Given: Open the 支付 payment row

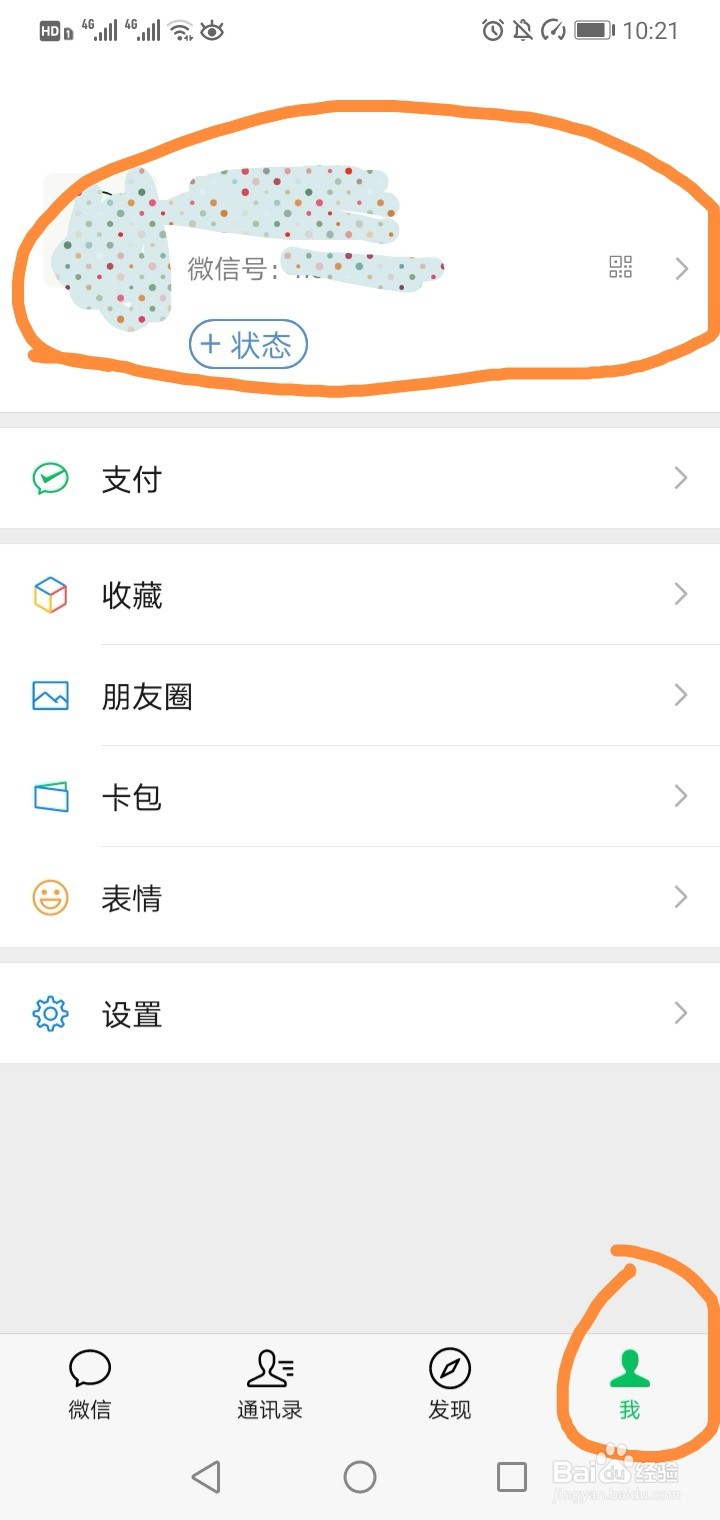Looking at the screenshot, I should tap(360, 478).
